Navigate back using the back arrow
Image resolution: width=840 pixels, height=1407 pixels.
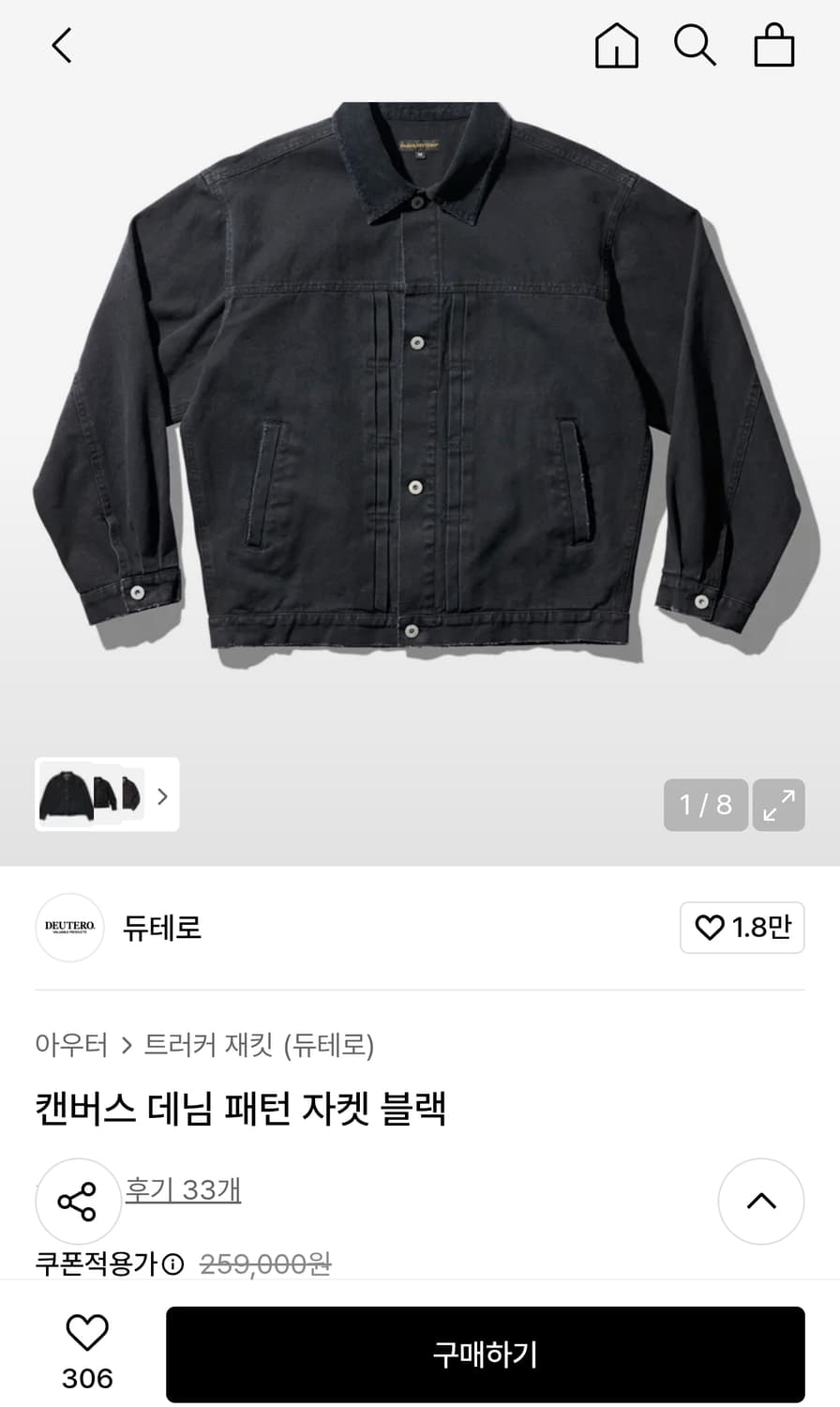coord(60,44)
